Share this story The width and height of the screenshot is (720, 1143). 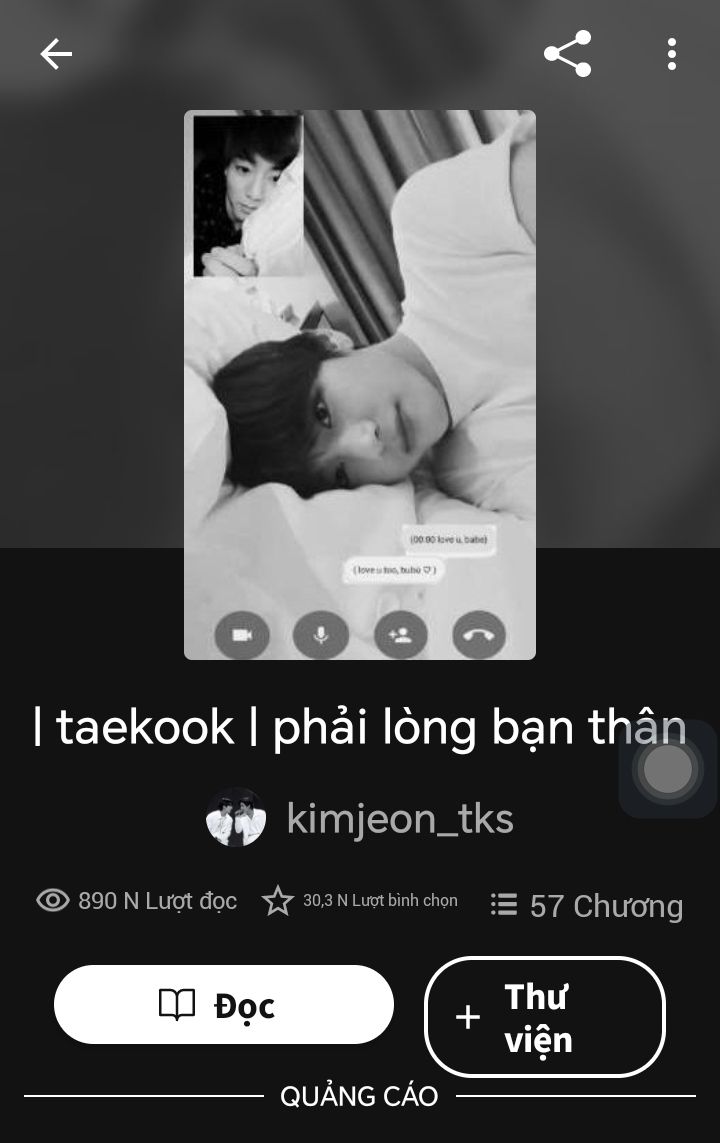(x=567, y=54)
